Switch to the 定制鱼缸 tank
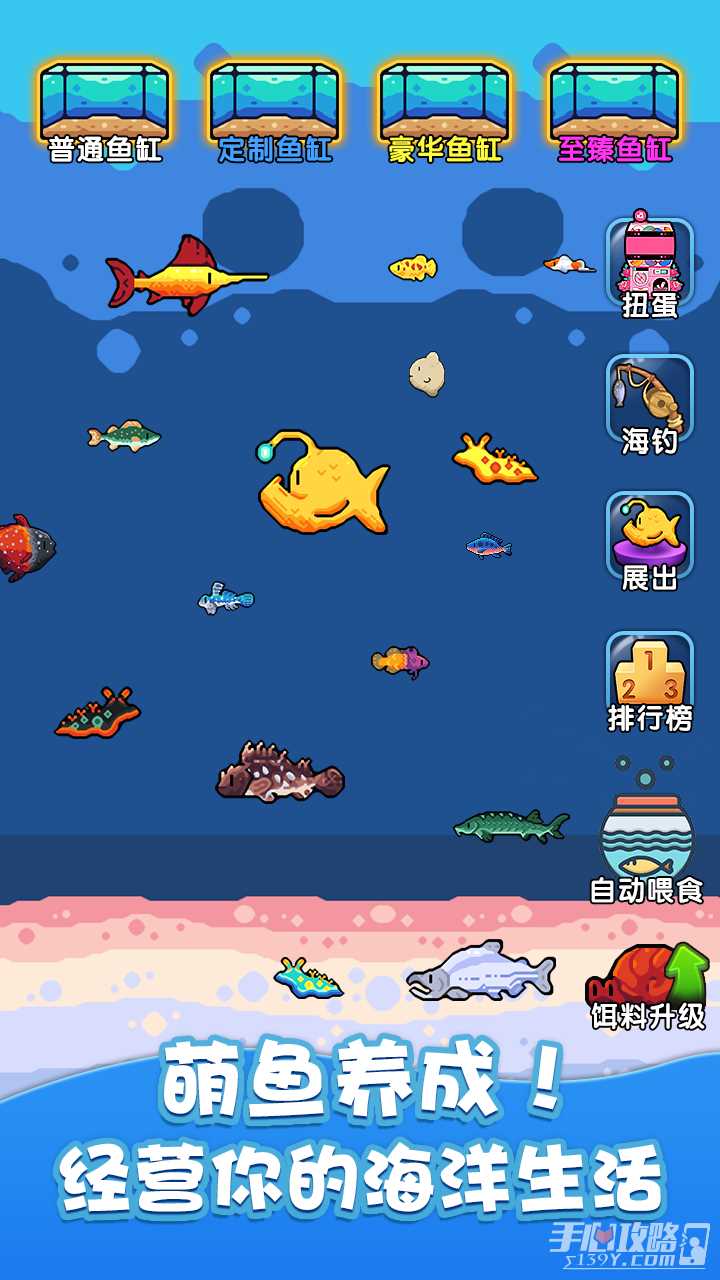Screen dimensions: 720x1280 (x=275, y=112)
